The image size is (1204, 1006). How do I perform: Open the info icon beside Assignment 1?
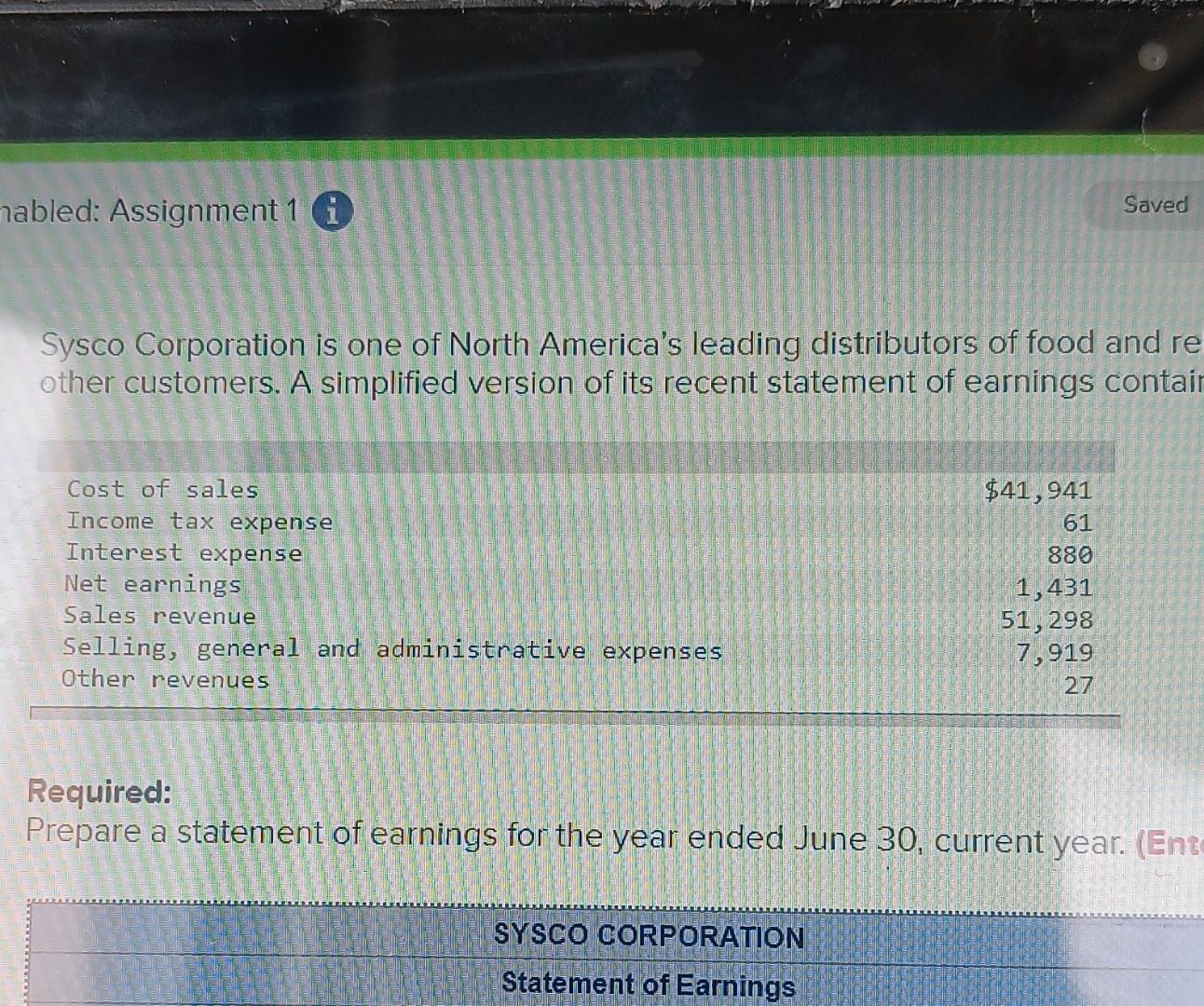pos(331,212)
